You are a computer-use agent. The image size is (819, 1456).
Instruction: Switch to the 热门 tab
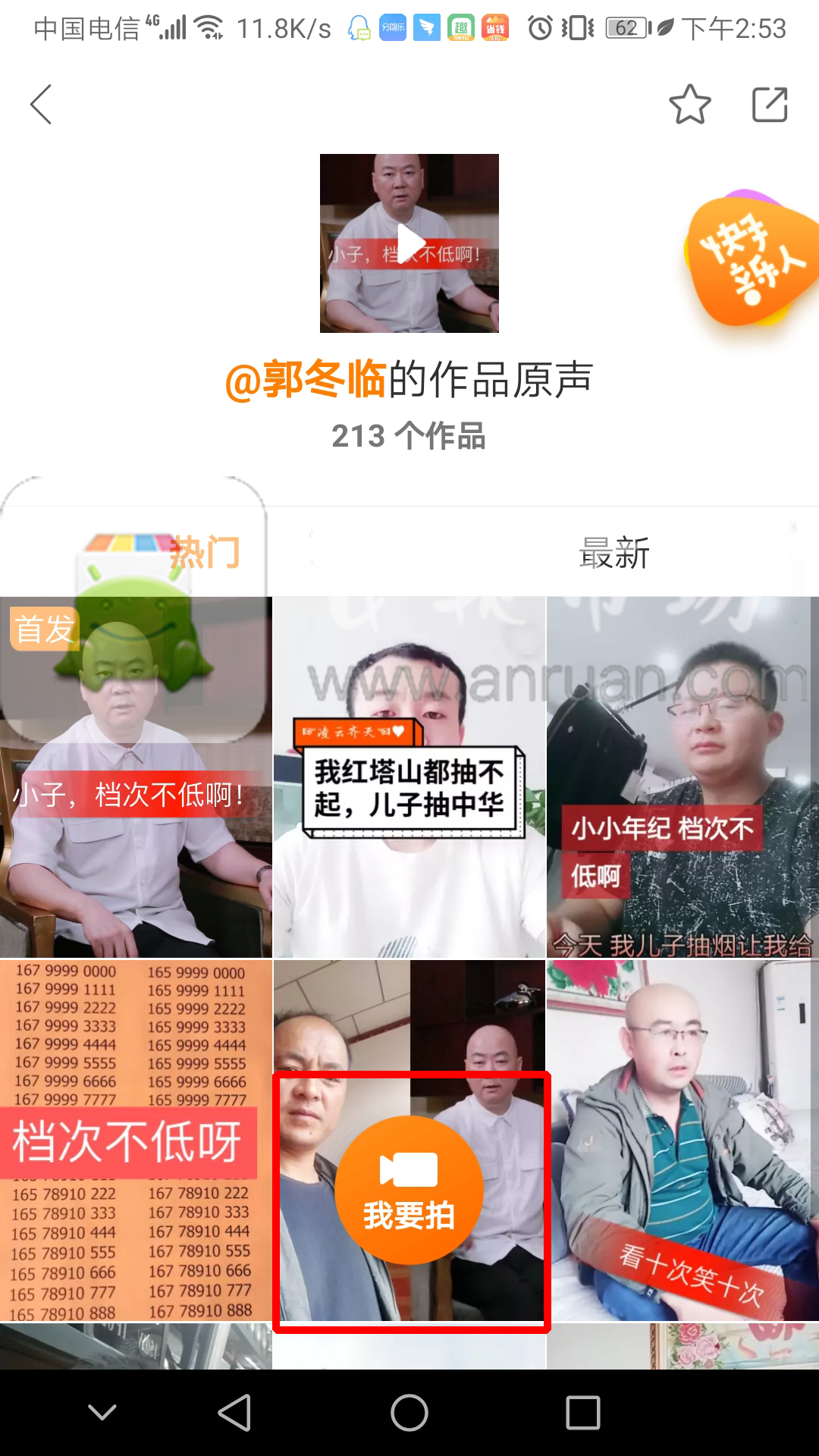(x=204, y=552)
